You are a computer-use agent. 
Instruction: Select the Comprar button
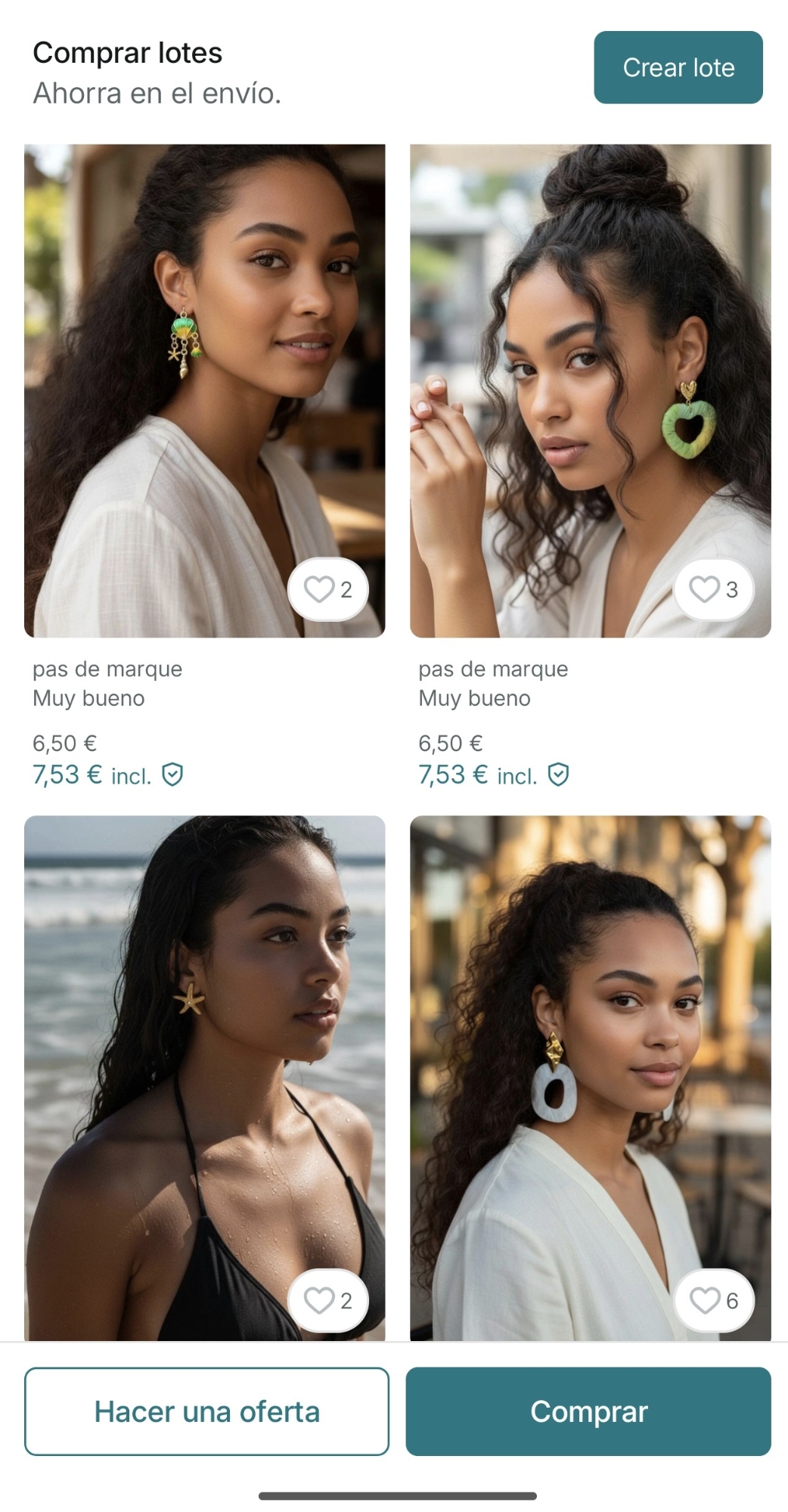[x=588, y=1411]
